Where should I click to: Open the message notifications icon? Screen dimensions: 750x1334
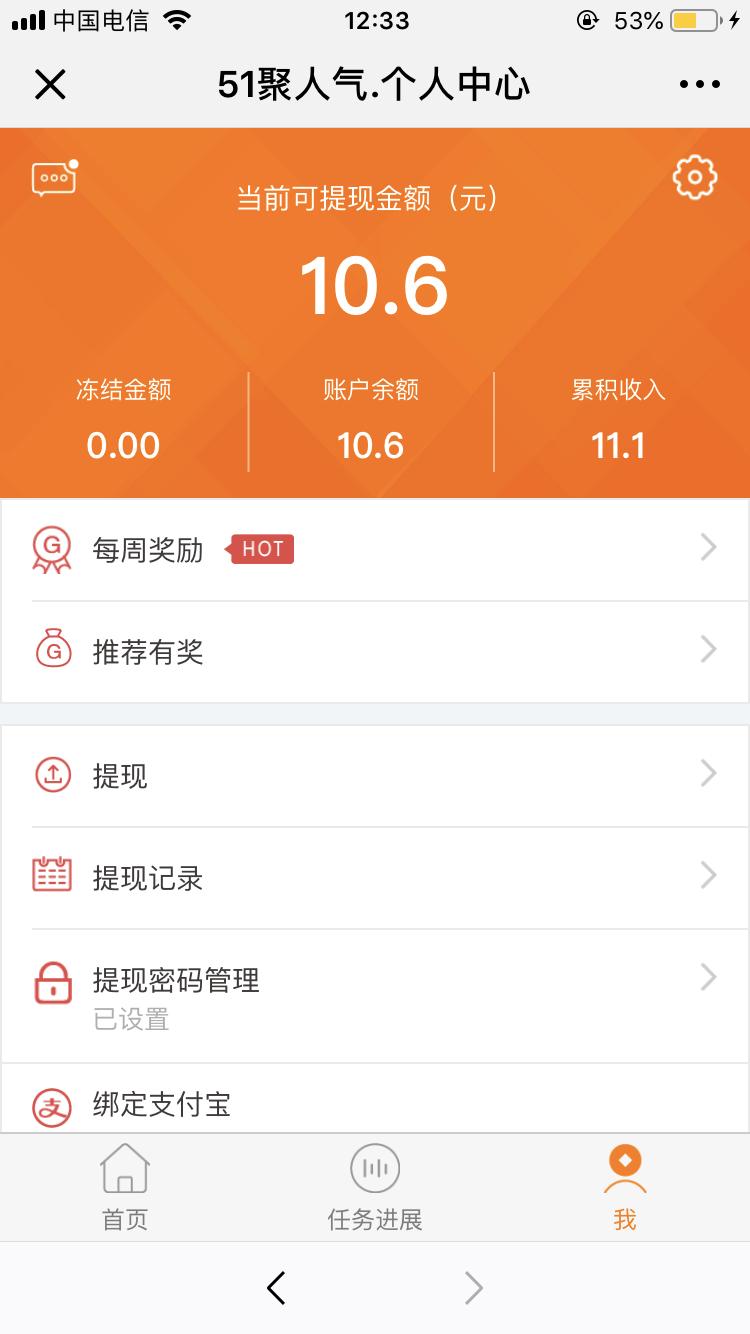(52, 176)
